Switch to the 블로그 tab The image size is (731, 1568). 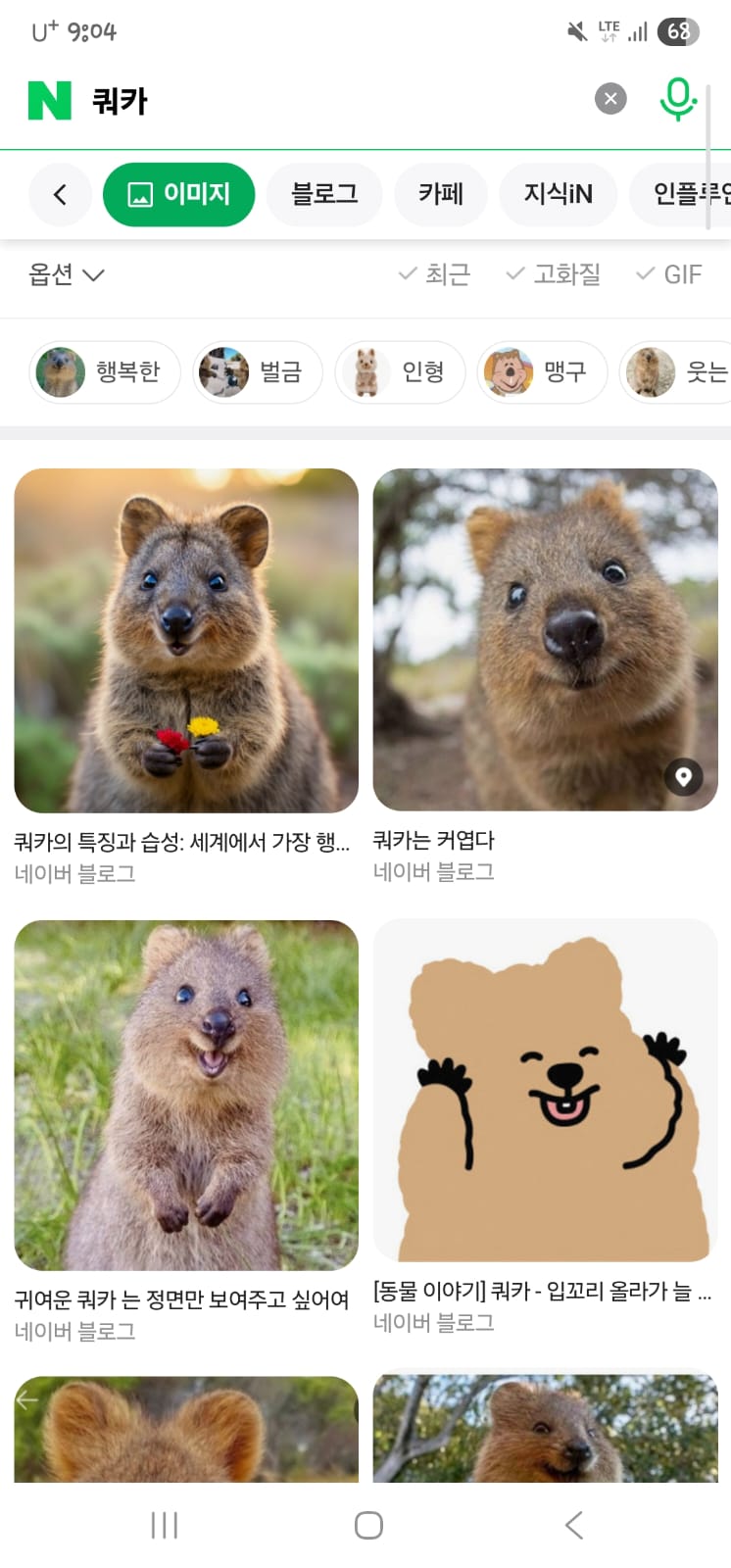324,194
